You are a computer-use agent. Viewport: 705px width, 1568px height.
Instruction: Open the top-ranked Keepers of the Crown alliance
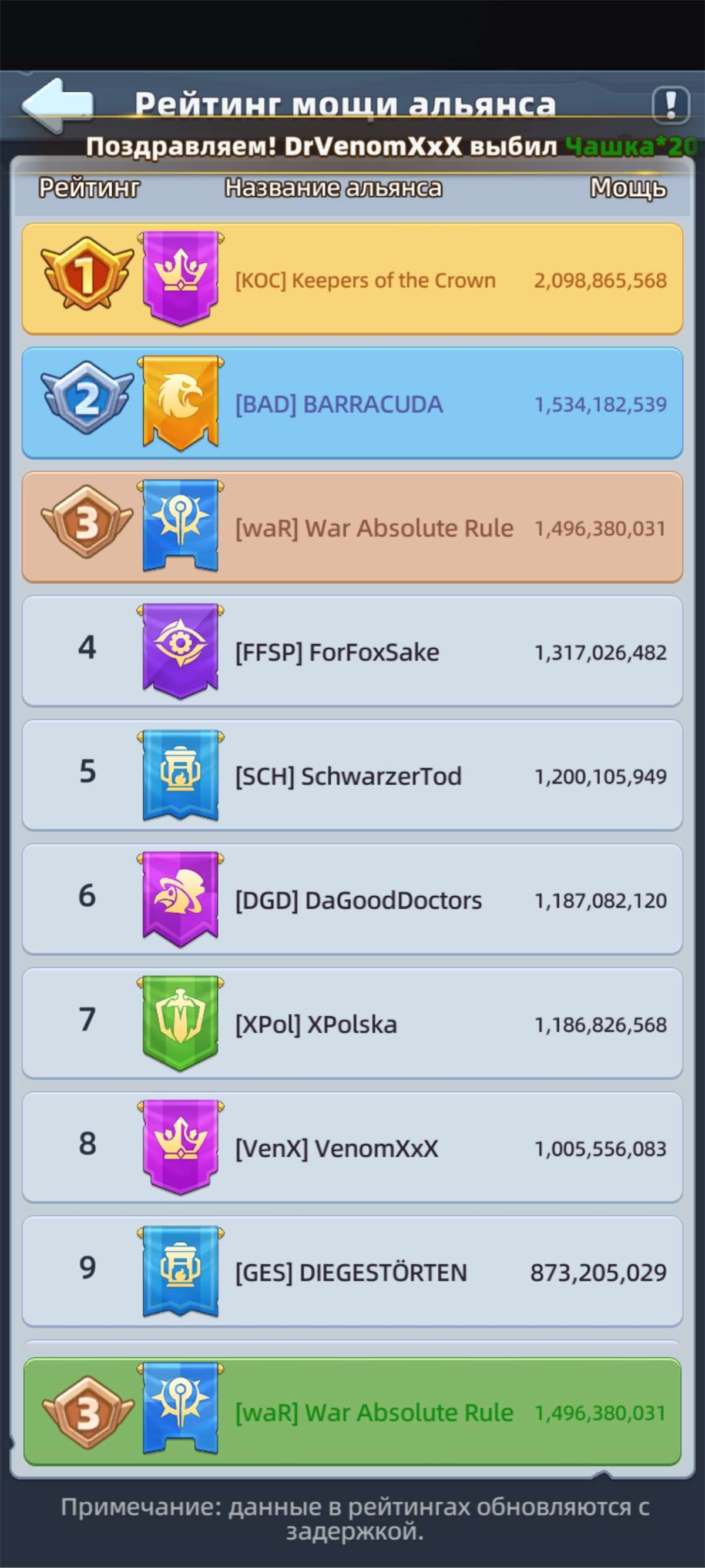(352, 279)
